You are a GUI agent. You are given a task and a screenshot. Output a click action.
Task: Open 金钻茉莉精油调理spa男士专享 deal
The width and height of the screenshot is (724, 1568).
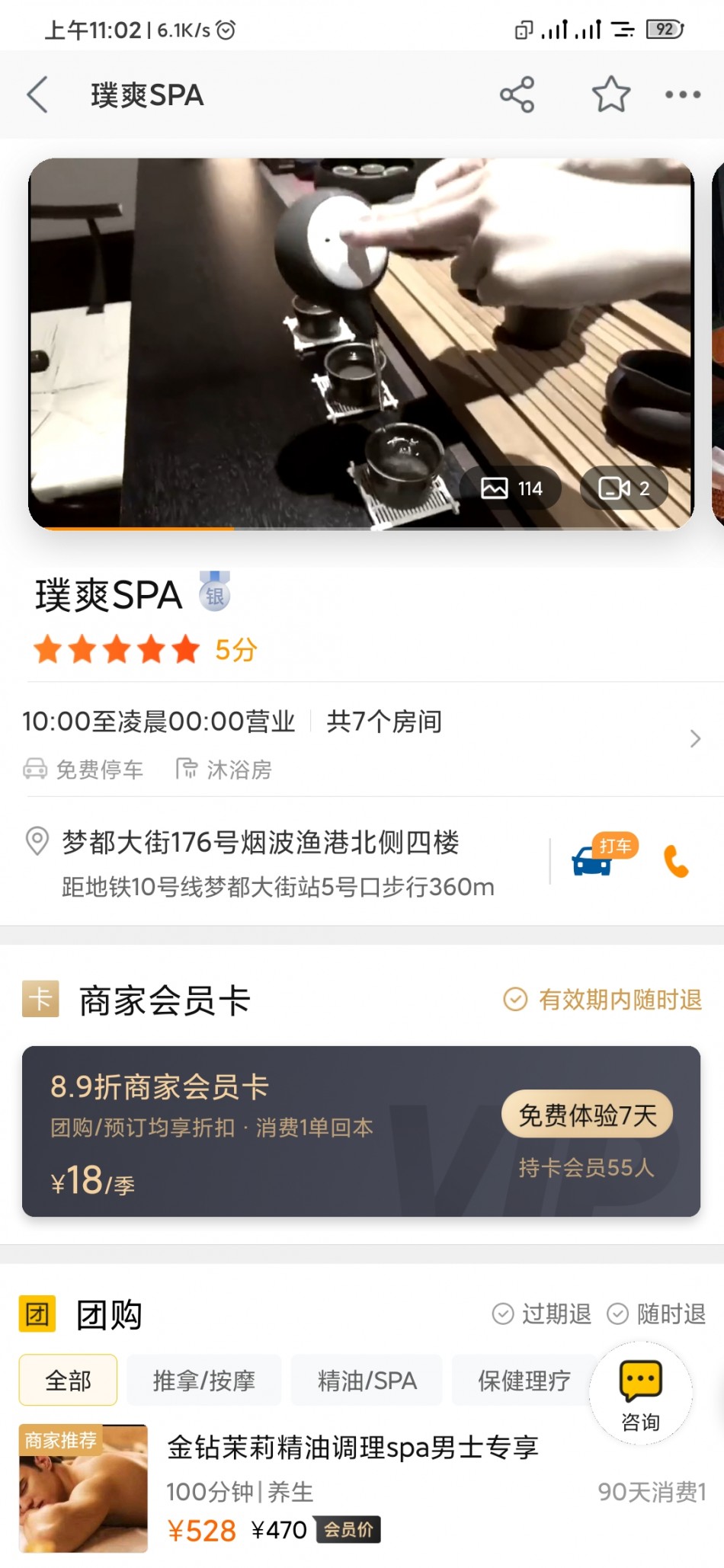pyautogui.click(x=352, y=1447)
